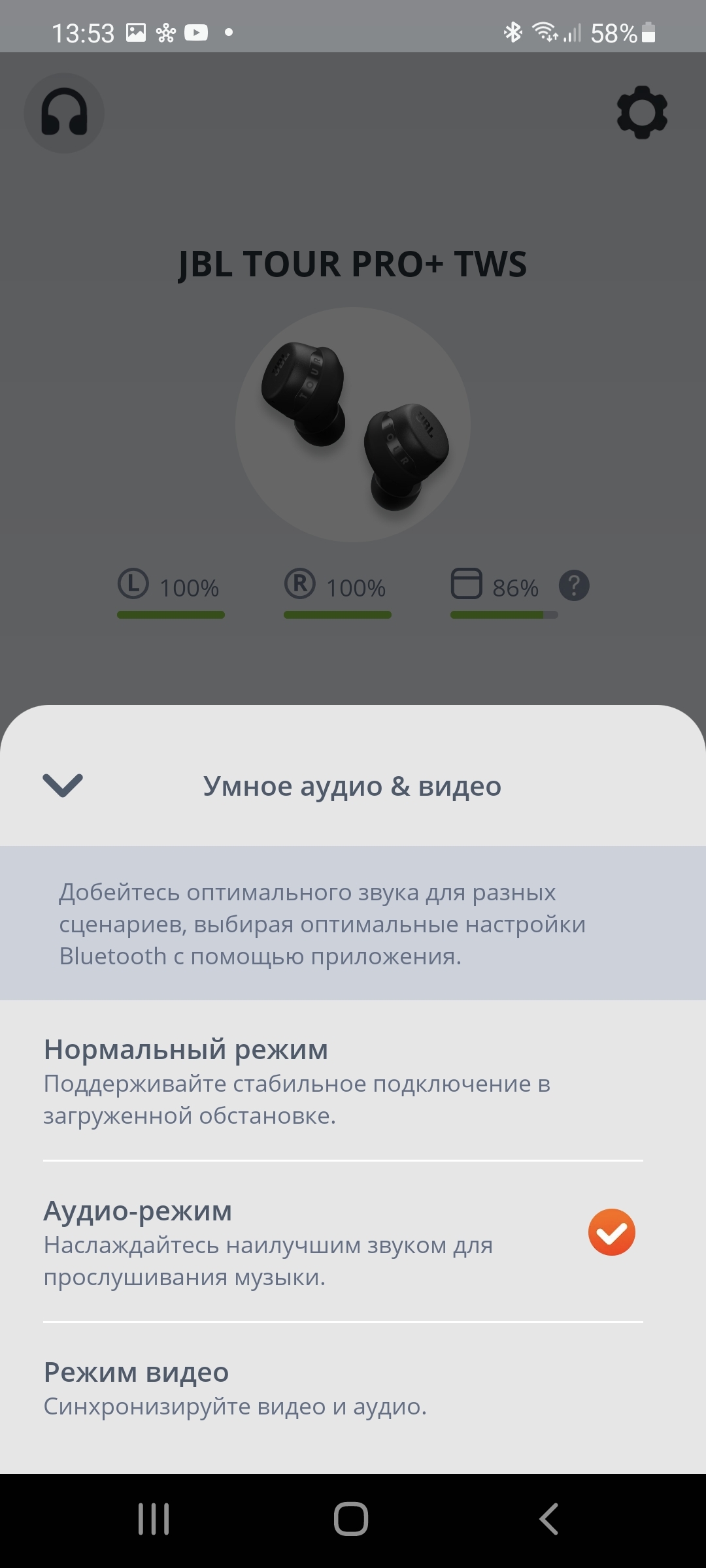Collapse the Умное аудио & видео panel

(63, 785)
